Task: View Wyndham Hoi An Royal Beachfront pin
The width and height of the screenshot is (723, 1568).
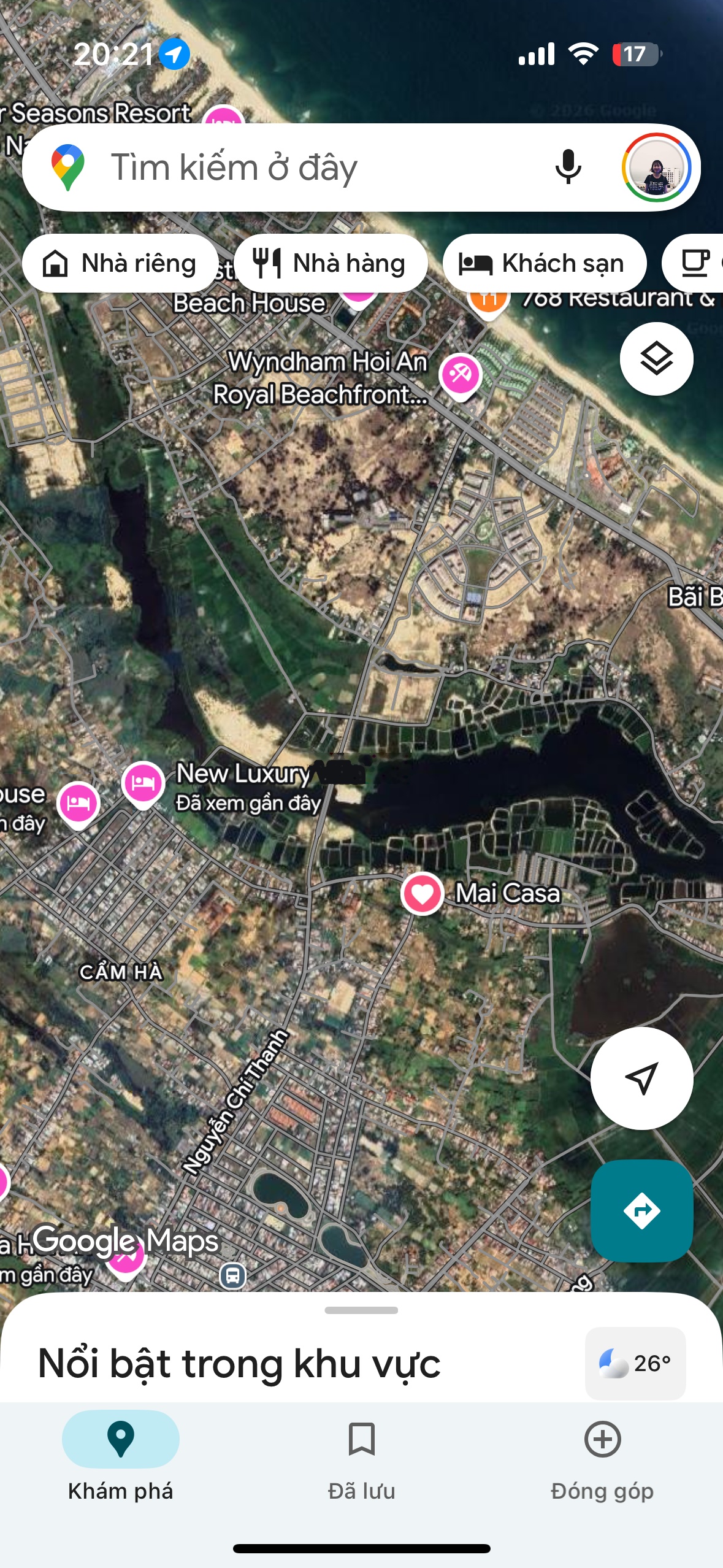Action: [x=461, y=374]
